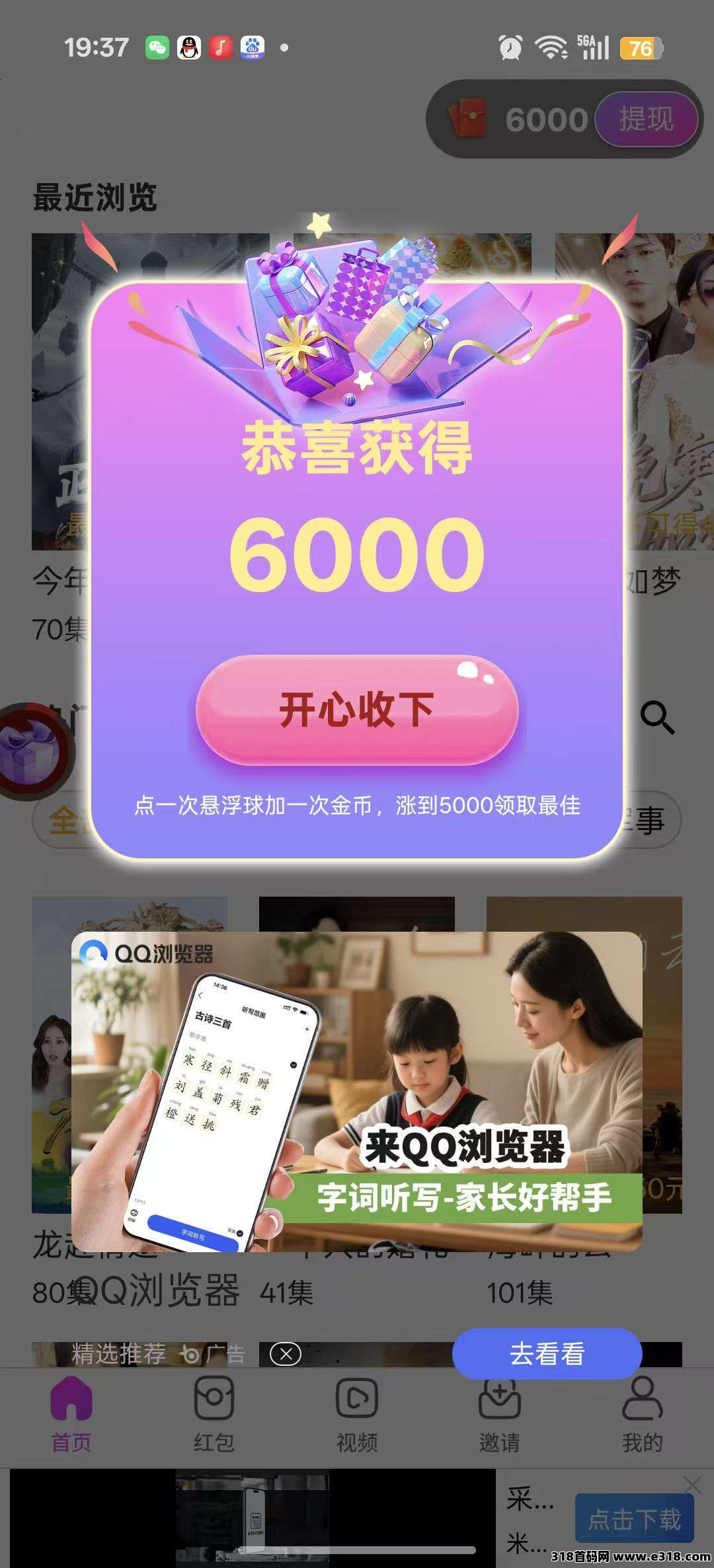Image resolution: width=714 pixels, height=1568 pixels.
Task: Open the QQ浏览器 ad banner image
Action: pyautogui.click(x=357, y=1090)
